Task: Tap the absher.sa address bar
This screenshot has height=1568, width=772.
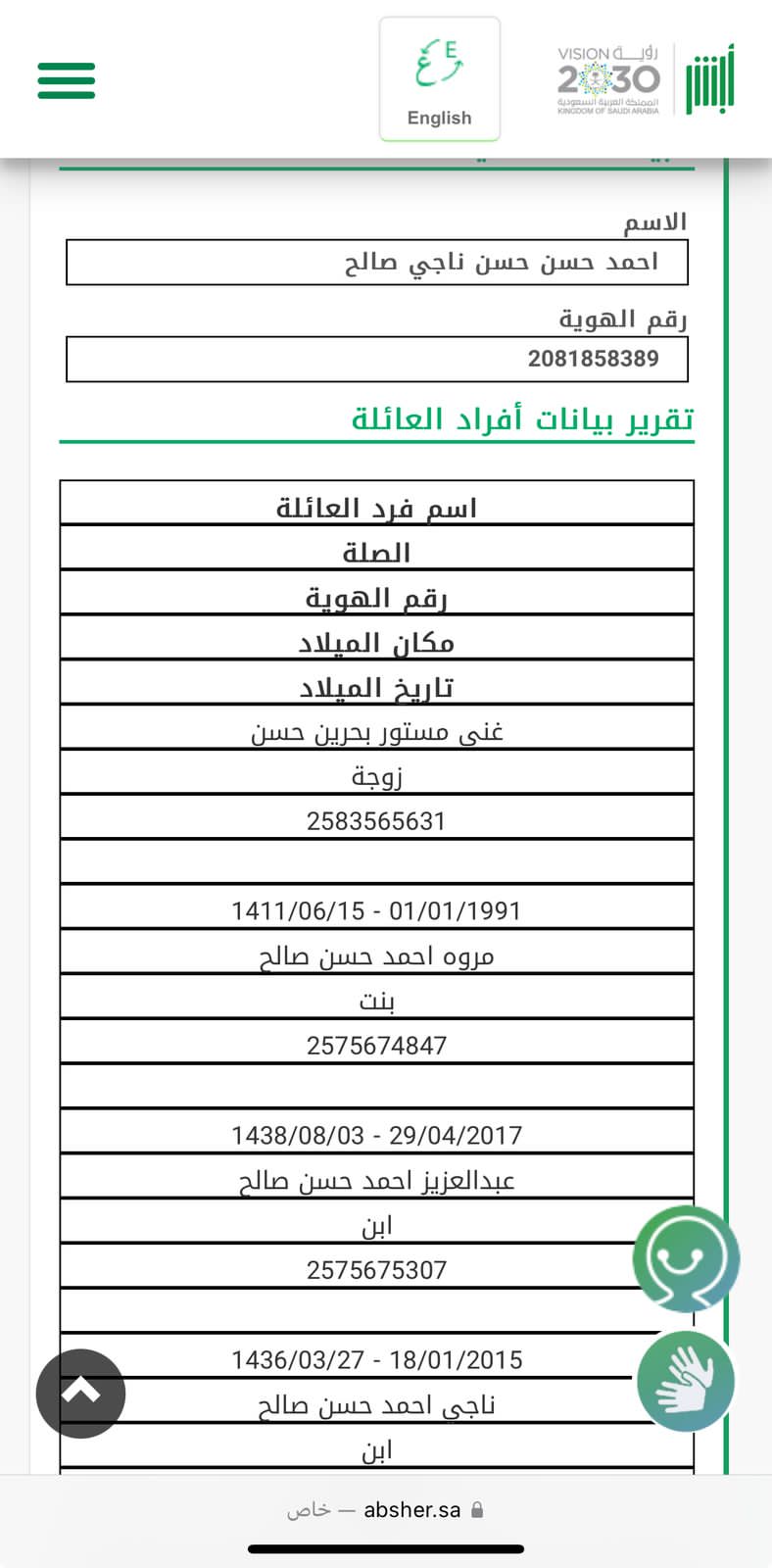Action: (x=386, y=1509)
